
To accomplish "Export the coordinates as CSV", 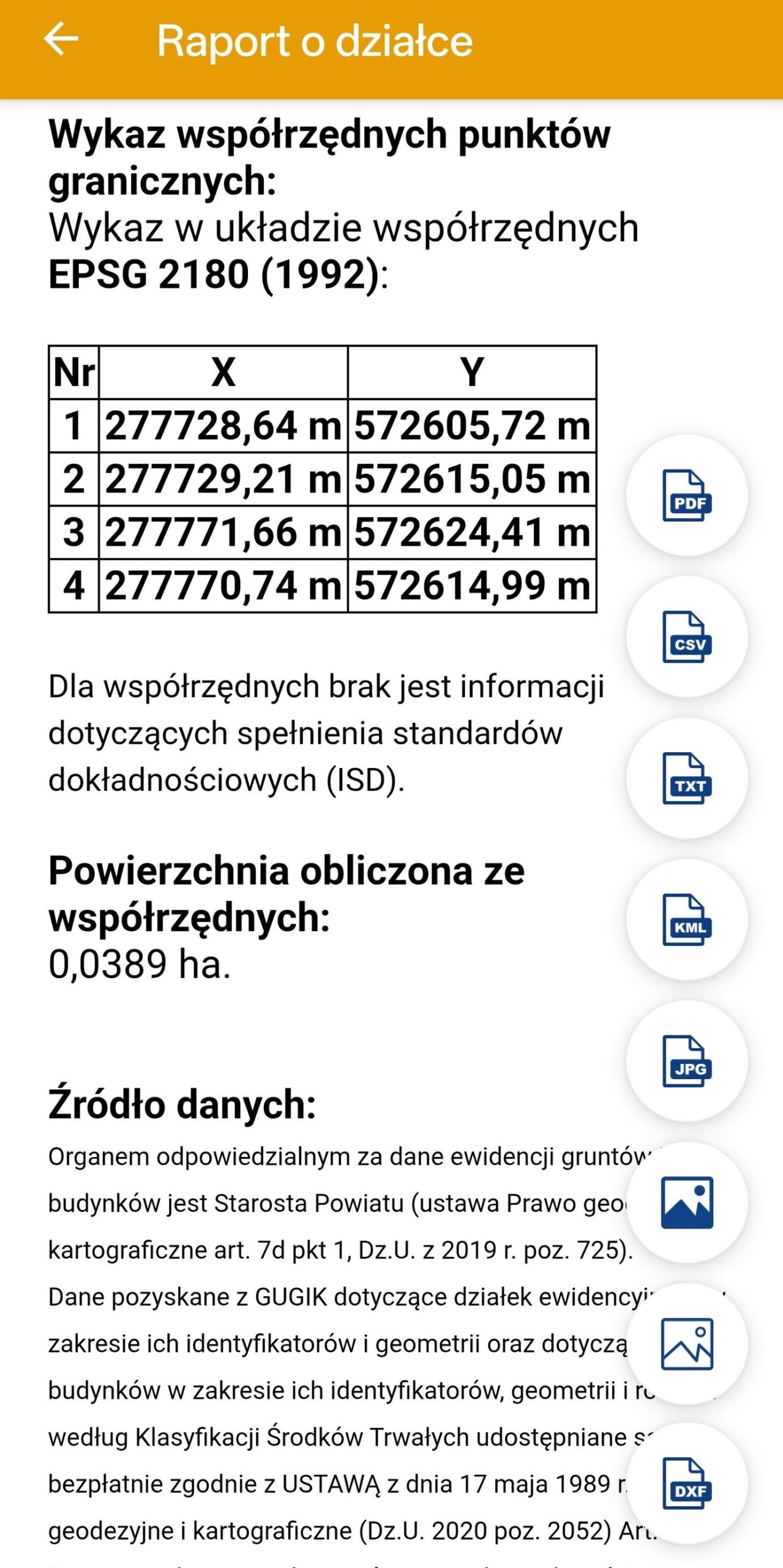I will coord(687,637).
